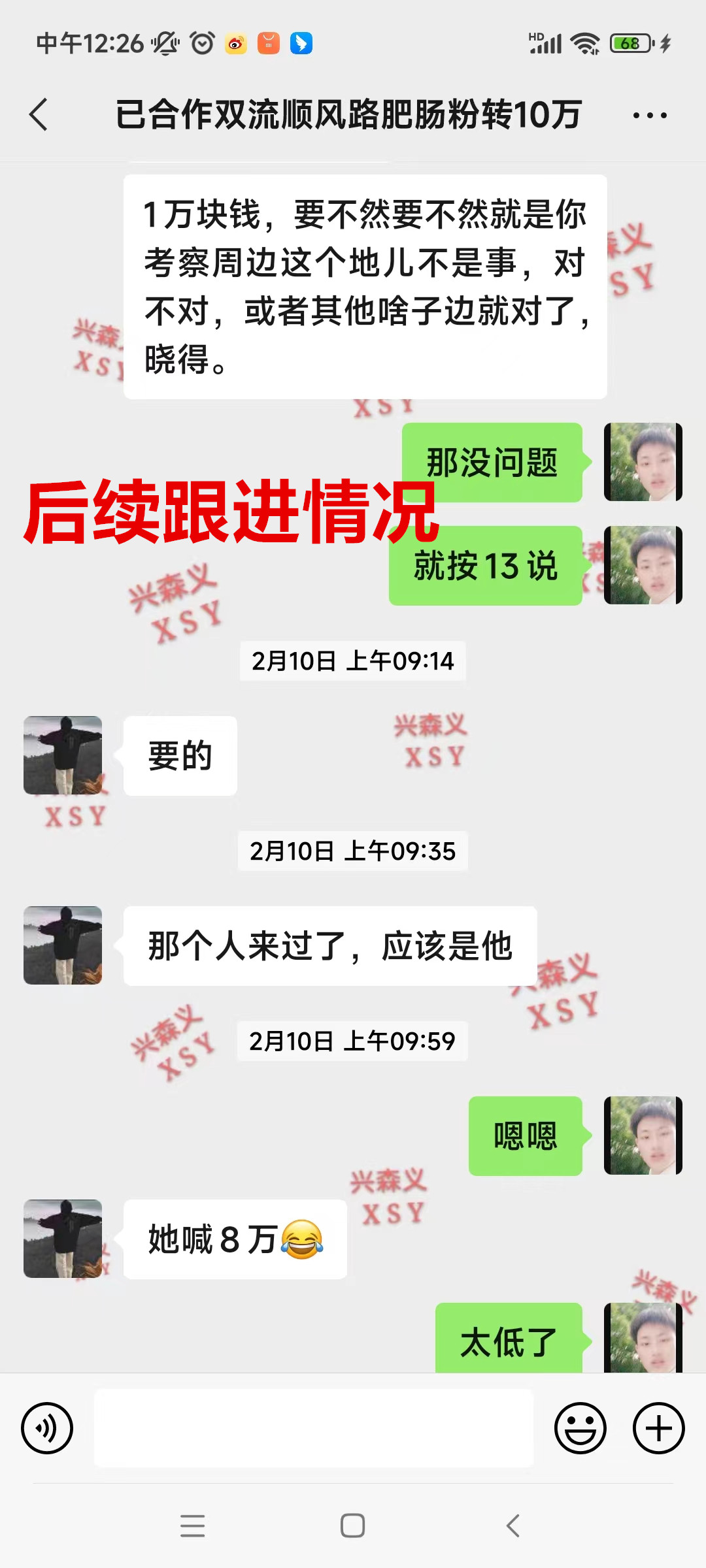The height and width of the screenshot is (1568, 706).
Task: Focus the message text field
Action: 314,1428
